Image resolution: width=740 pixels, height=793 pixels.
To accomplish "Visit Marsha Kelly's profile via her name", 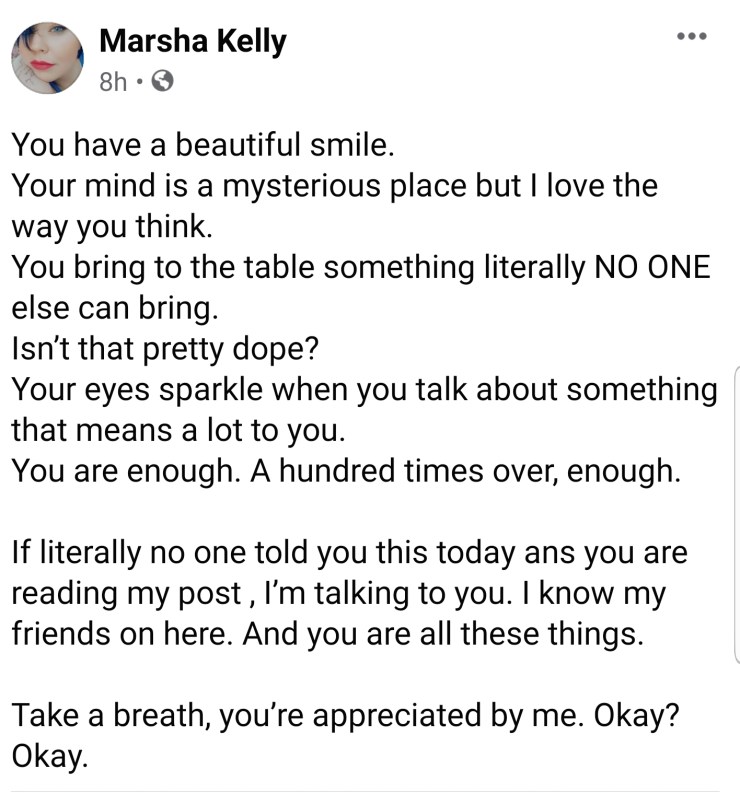I will 193,41.
